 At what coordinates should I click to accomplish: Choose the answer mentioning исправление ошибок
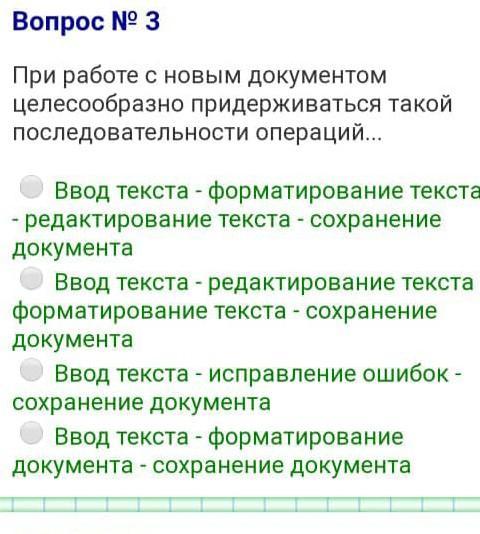click(x=31, y=369)
